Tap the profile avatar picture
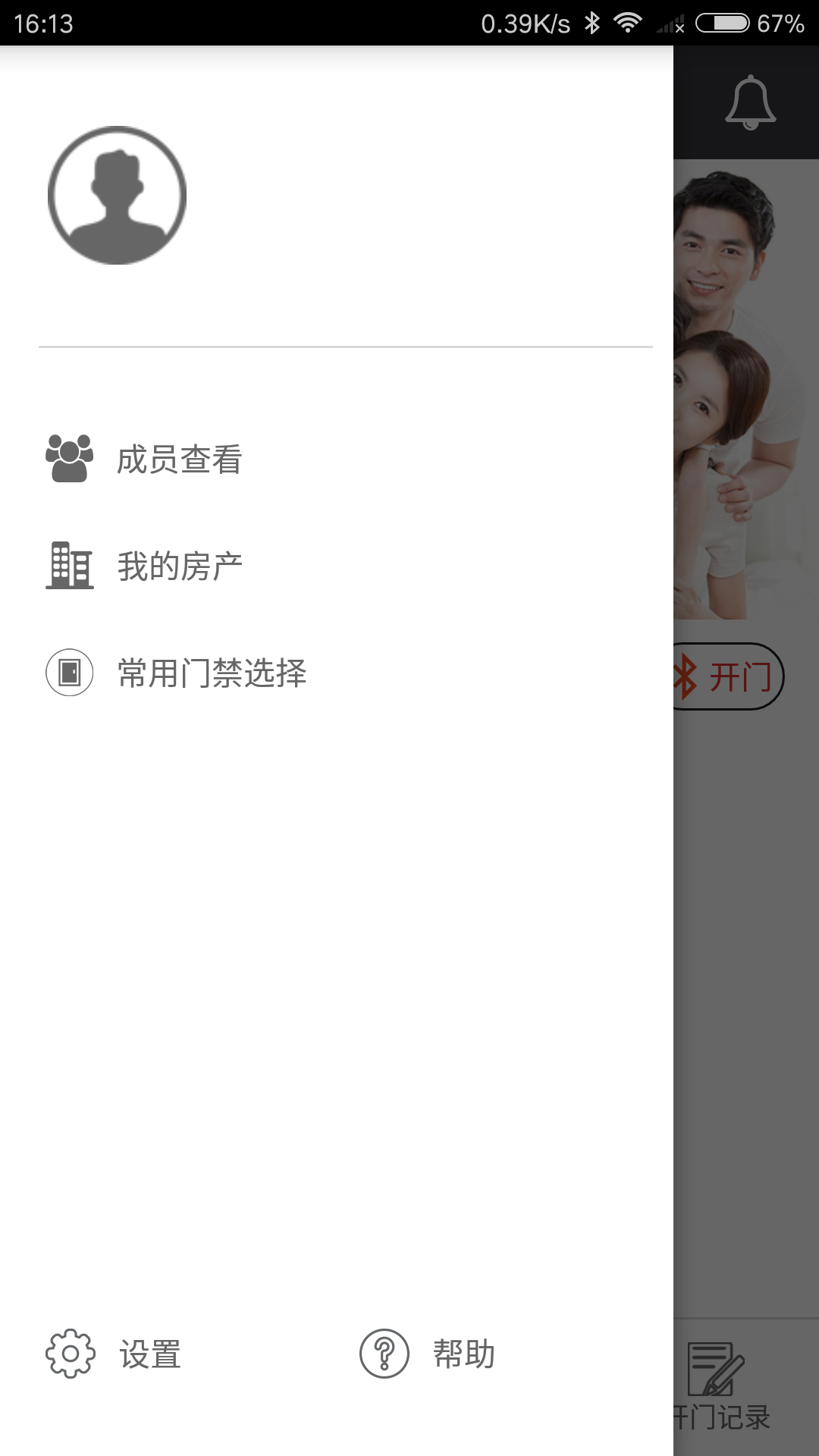 (x=117, y=195)
